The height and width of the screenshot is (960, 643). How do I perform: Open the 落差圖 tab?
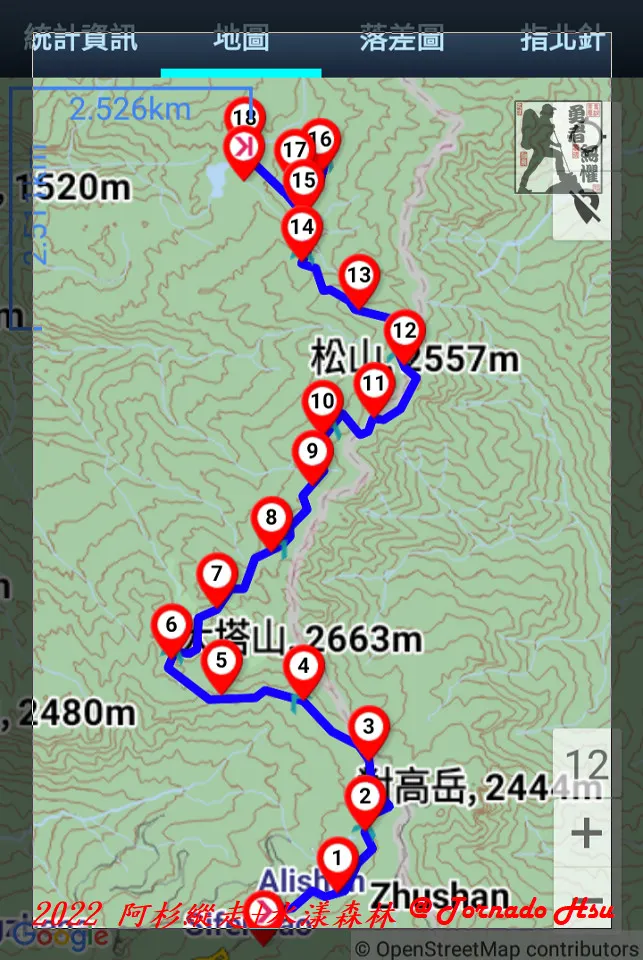401,40
